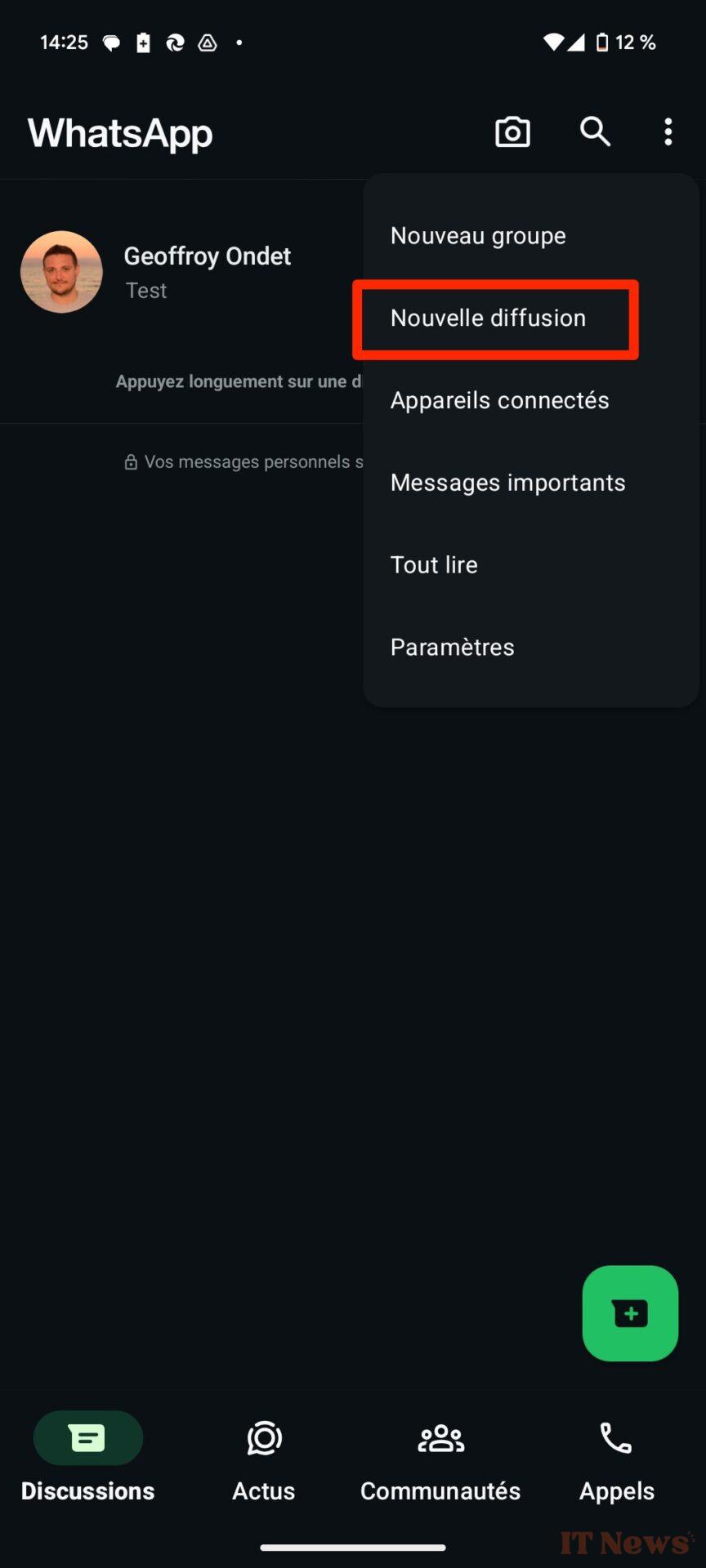Open the search magnifier
This screenshot has width=706, height=1568.
pos(595,131)
